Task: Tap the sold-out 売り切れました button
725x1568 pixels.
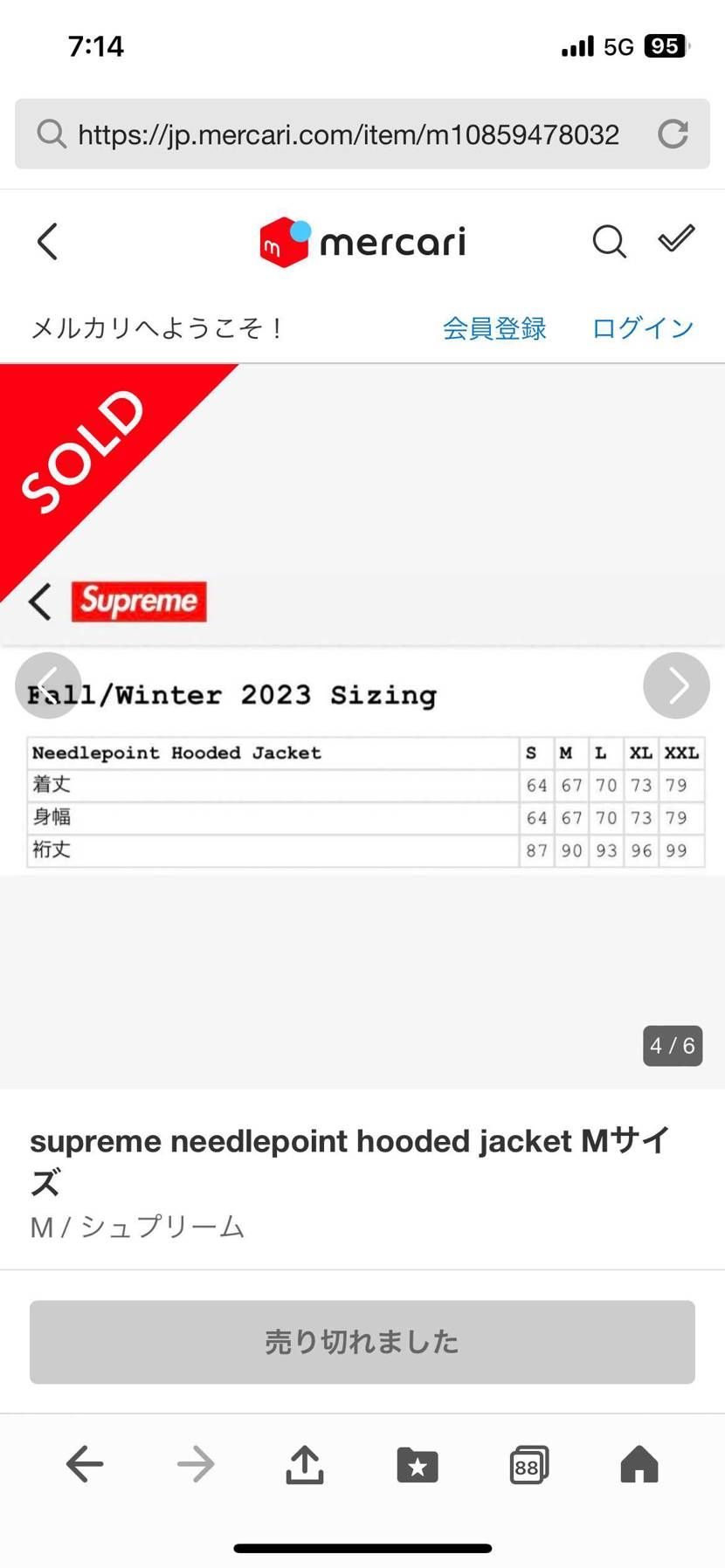Action: tap(362, 1342)
